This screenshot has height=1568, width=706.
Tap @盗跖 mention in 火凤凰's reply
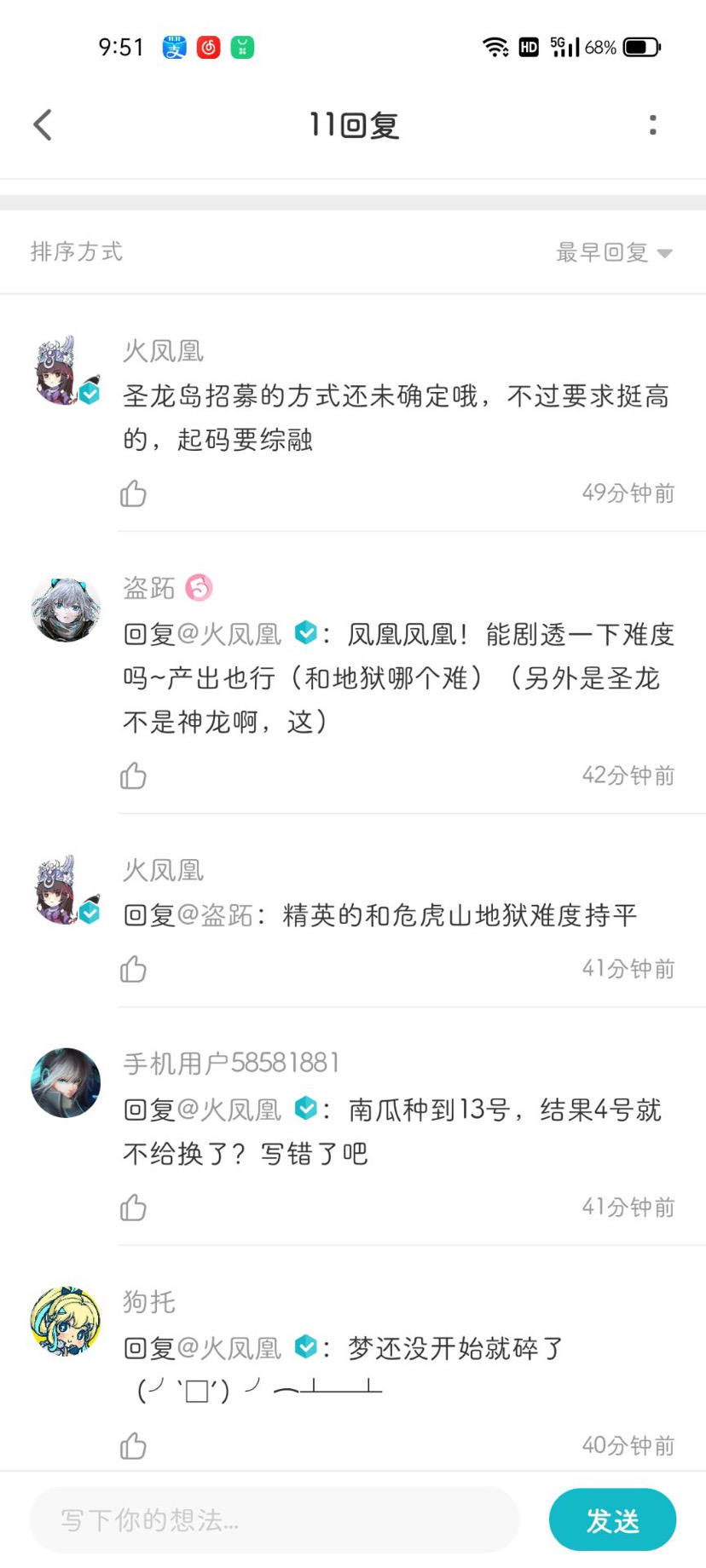(x=215, y=915)
